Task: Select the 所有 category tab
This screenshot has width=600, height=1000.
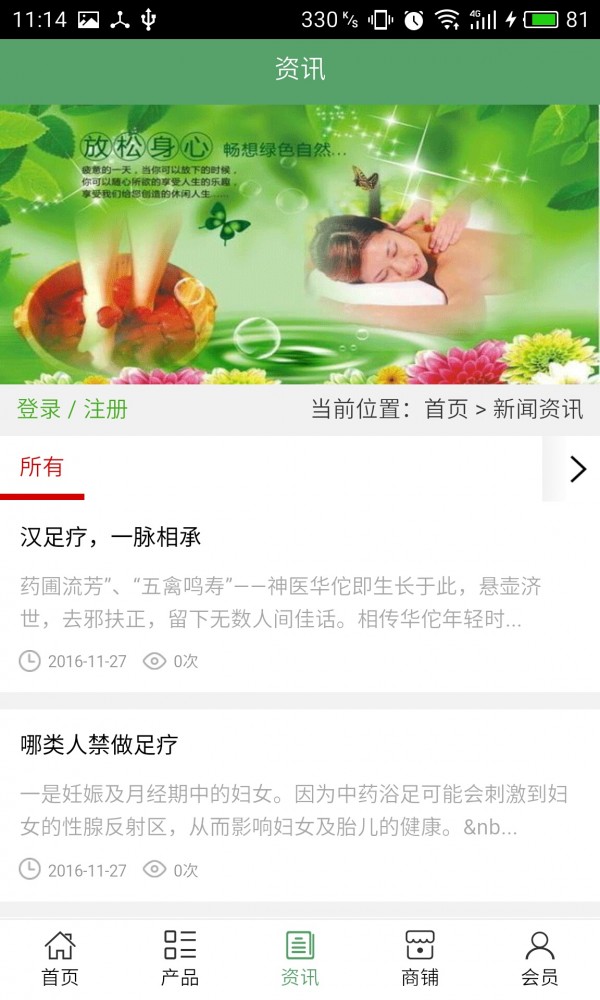Action: point(41,468)
